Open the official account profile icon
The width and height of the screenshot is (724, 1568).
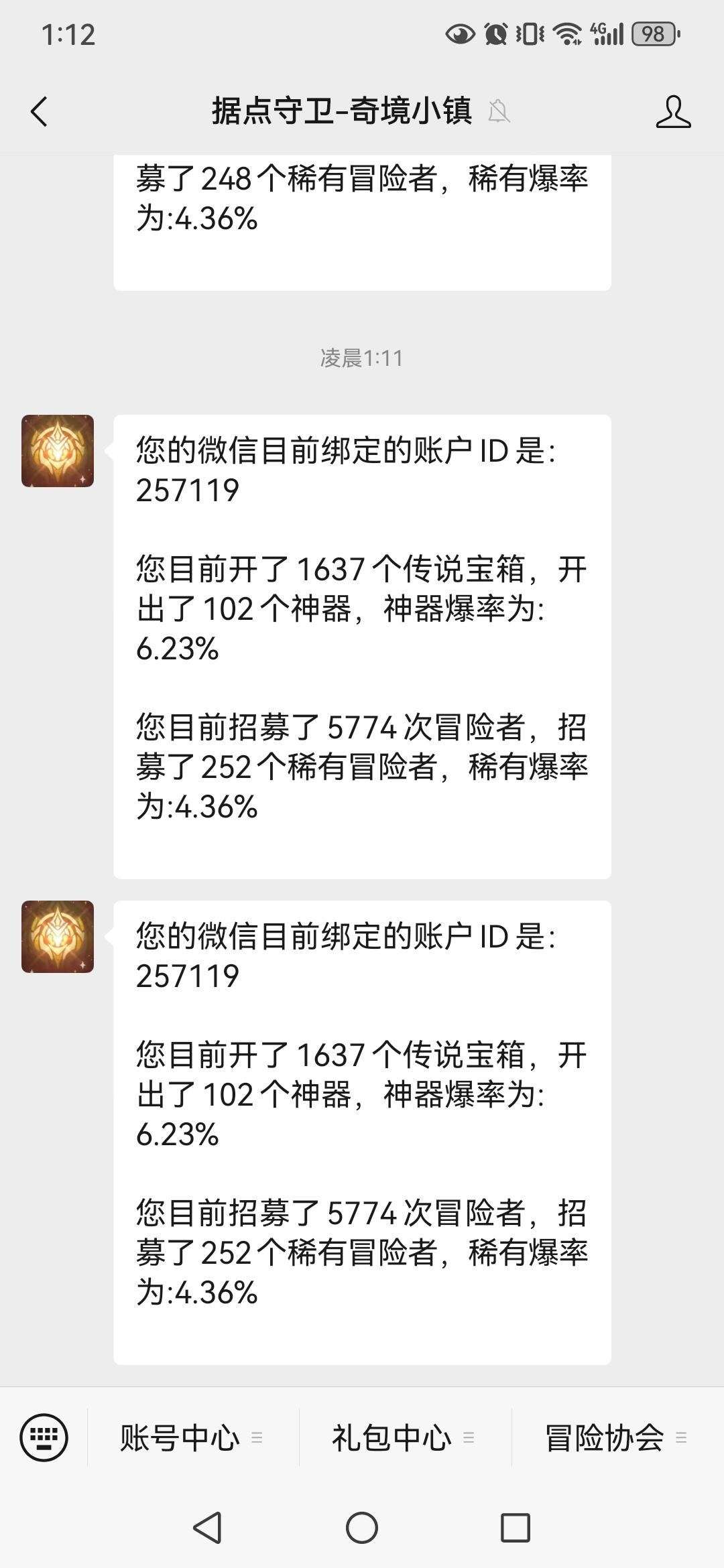coord(673,111)
